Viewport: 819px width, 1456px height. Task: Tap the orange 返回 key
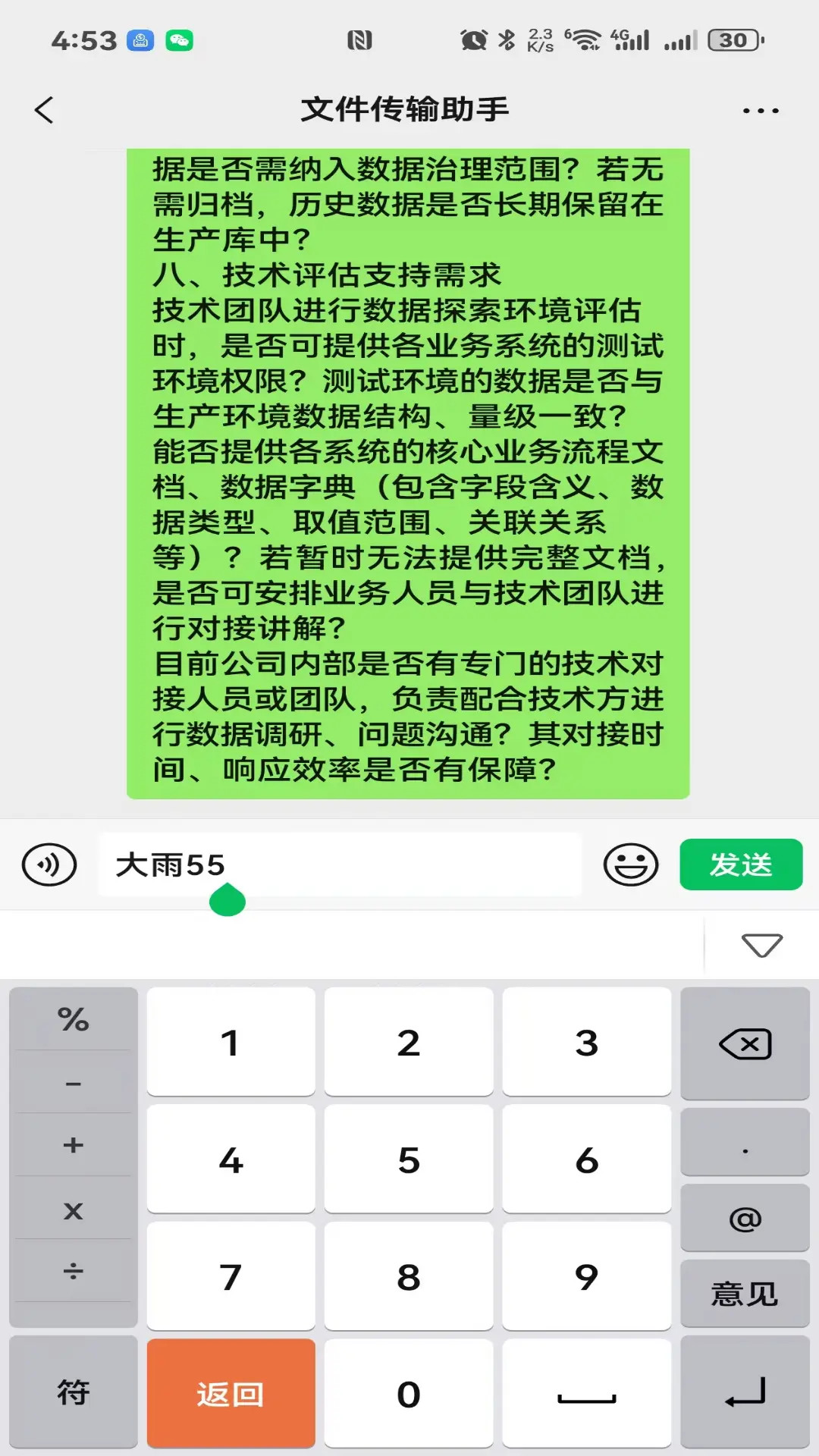point(230,1392)
